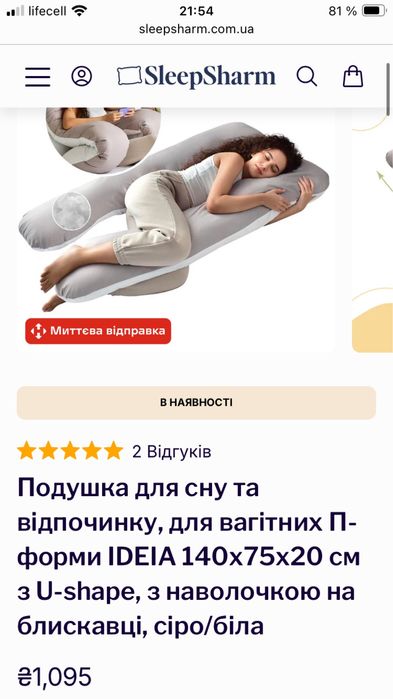393x699 pixels.
Task: View the next product image in gallery
Action: (373, 230)
